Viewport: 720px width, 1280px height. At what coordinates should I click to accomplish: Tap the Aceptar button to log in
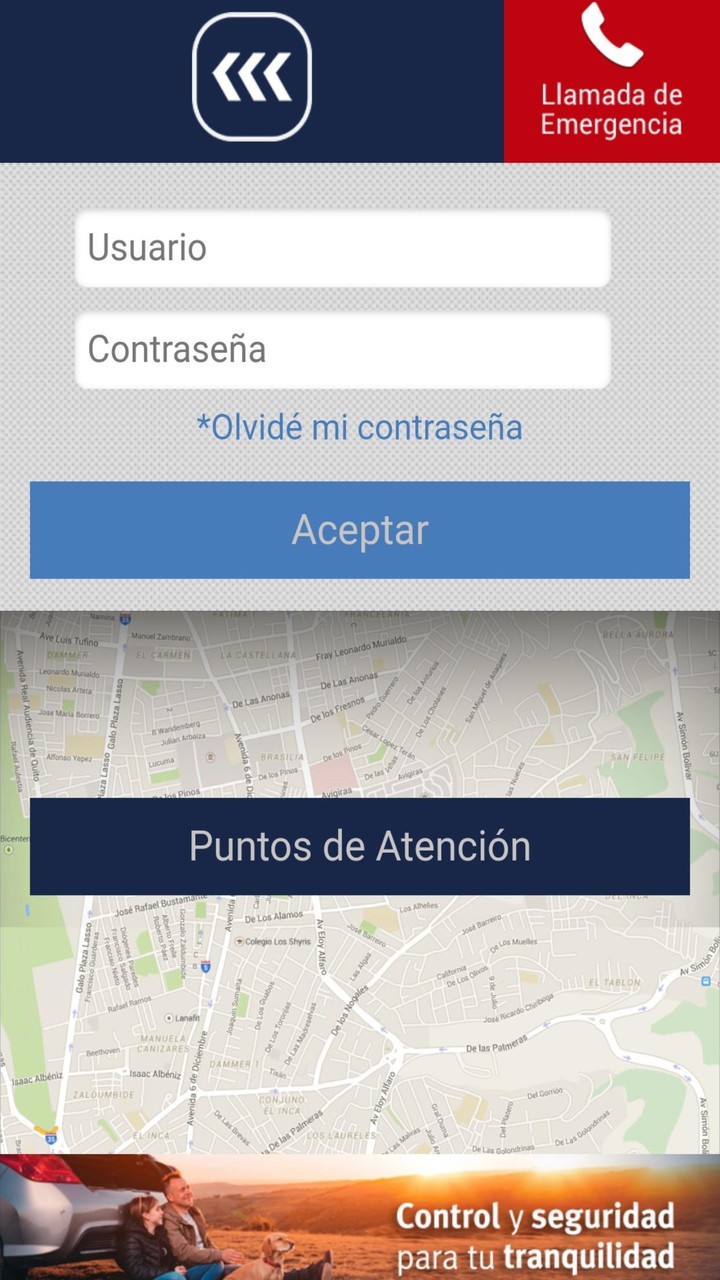click(360, 530)
